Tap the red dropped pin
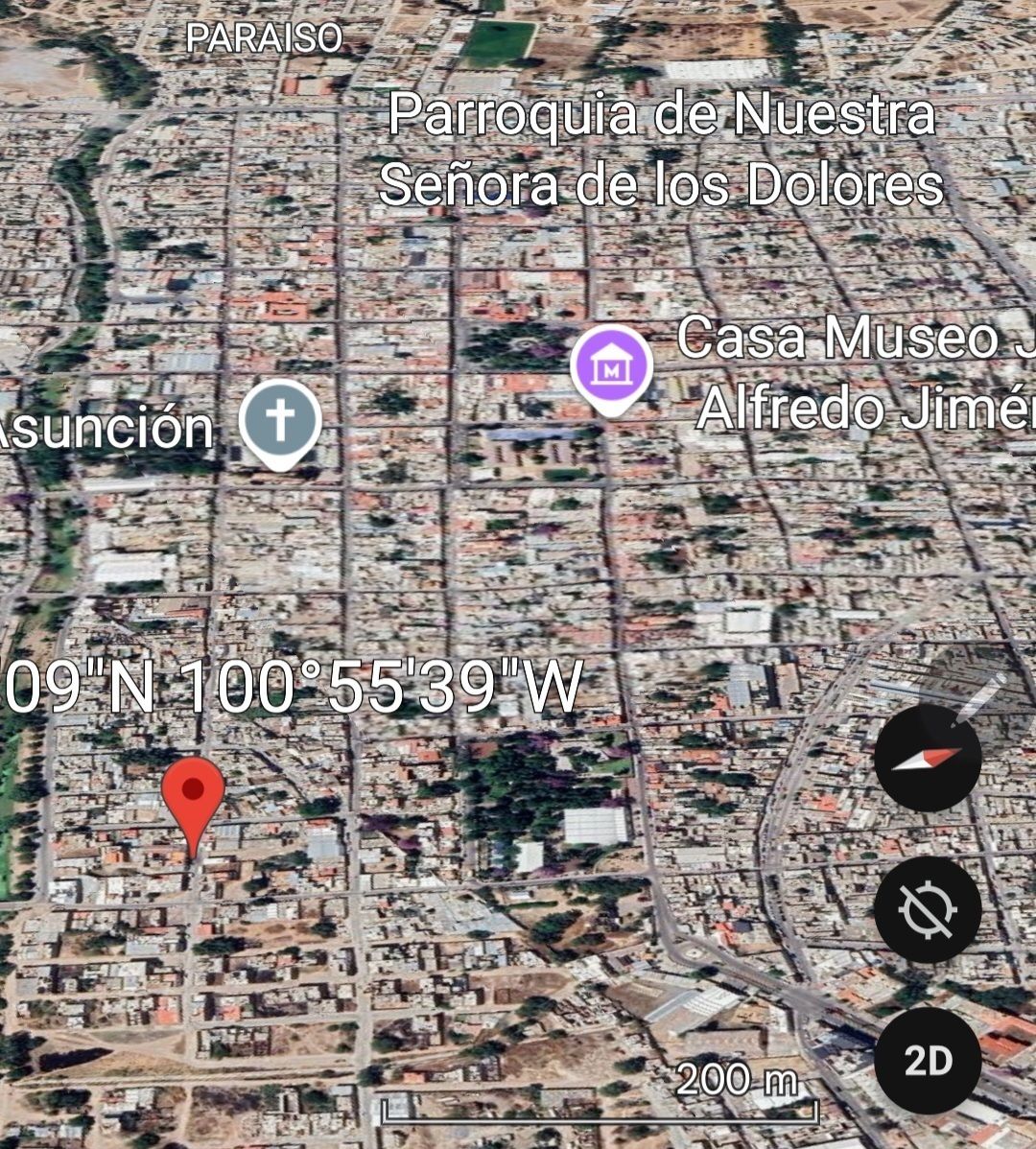This screenshot has width=1036, height=1149. 193,795
